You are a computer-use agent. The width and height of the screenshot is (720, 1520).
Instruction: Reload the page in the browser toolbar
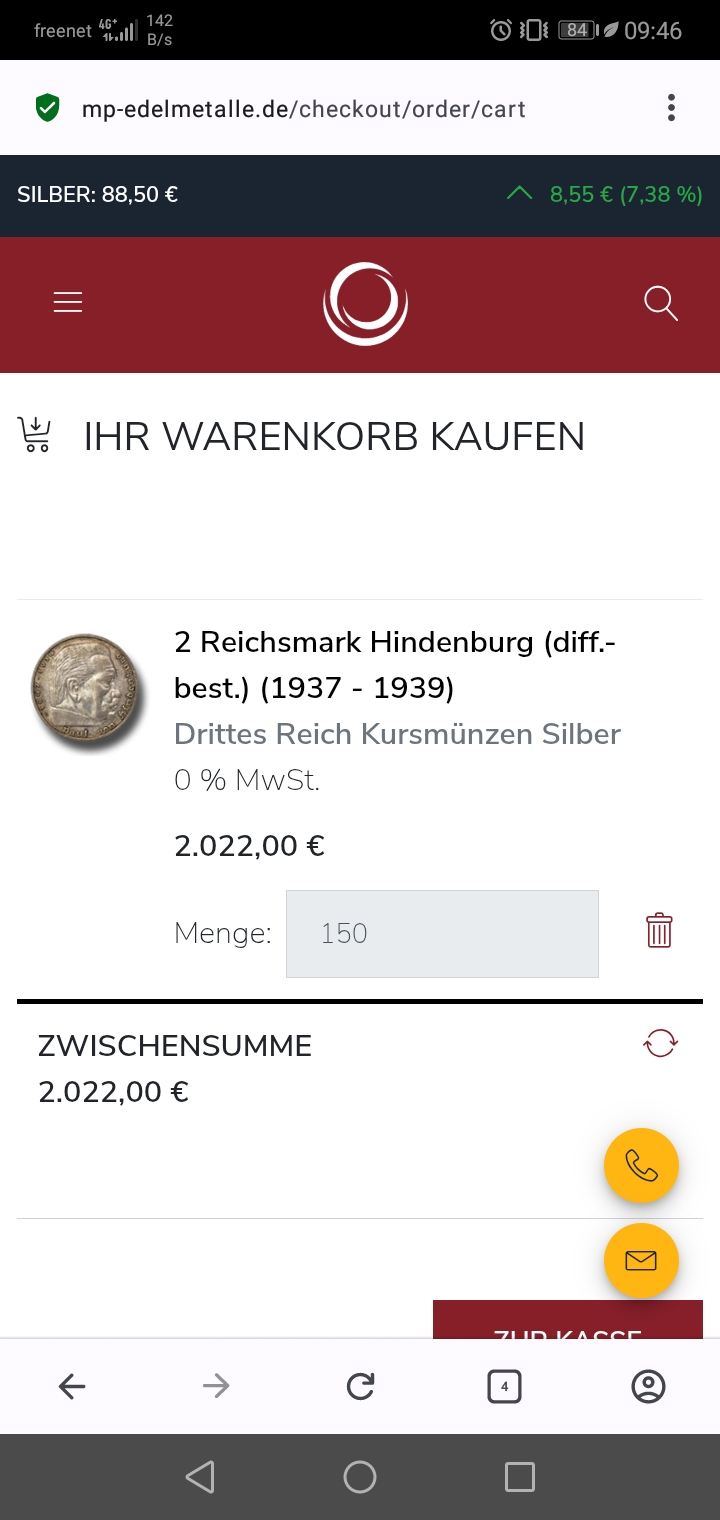(360, 1386)
